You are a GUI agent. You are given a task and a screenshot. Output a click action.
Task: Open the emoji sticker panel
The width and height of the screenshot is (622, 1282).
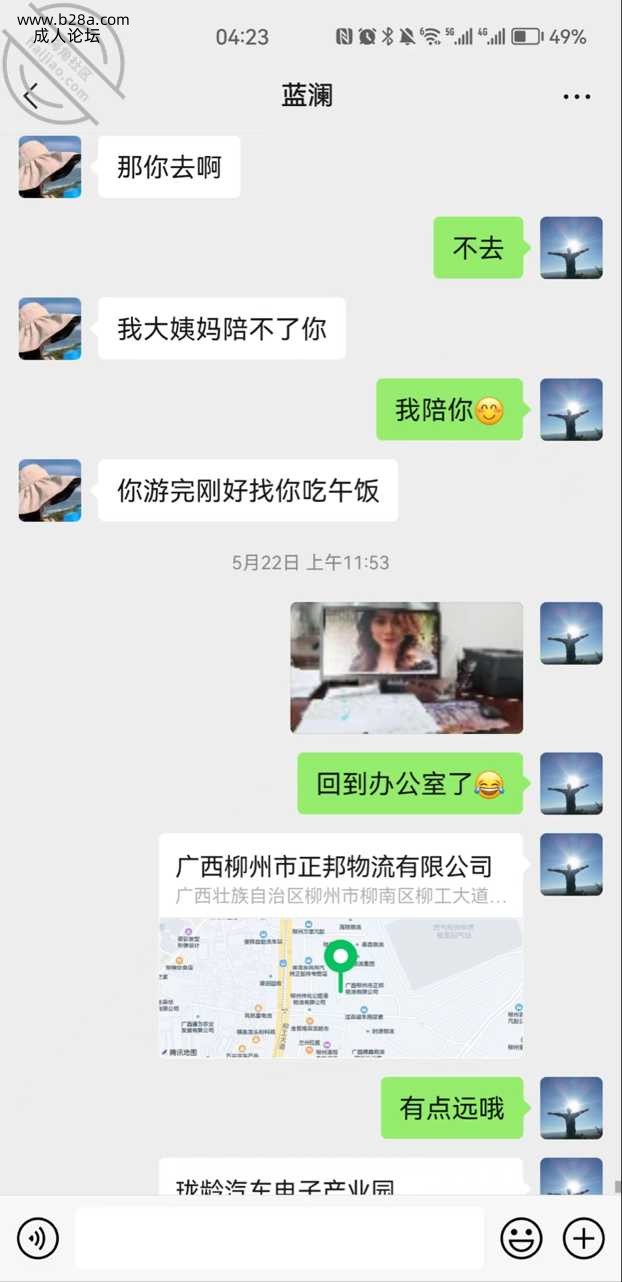point(521,1239)
